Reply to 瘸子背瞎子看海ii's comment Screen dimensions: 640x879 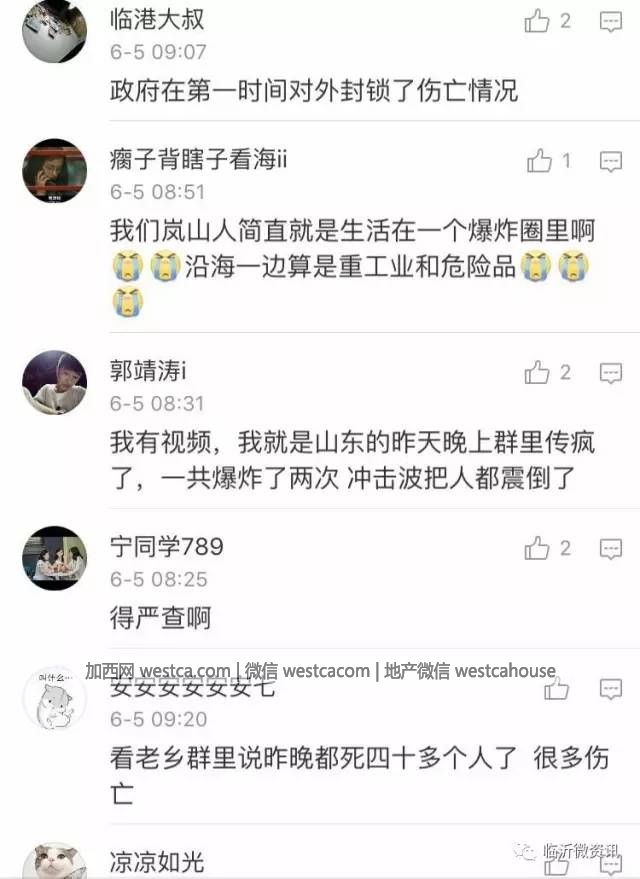click(610, 160)
